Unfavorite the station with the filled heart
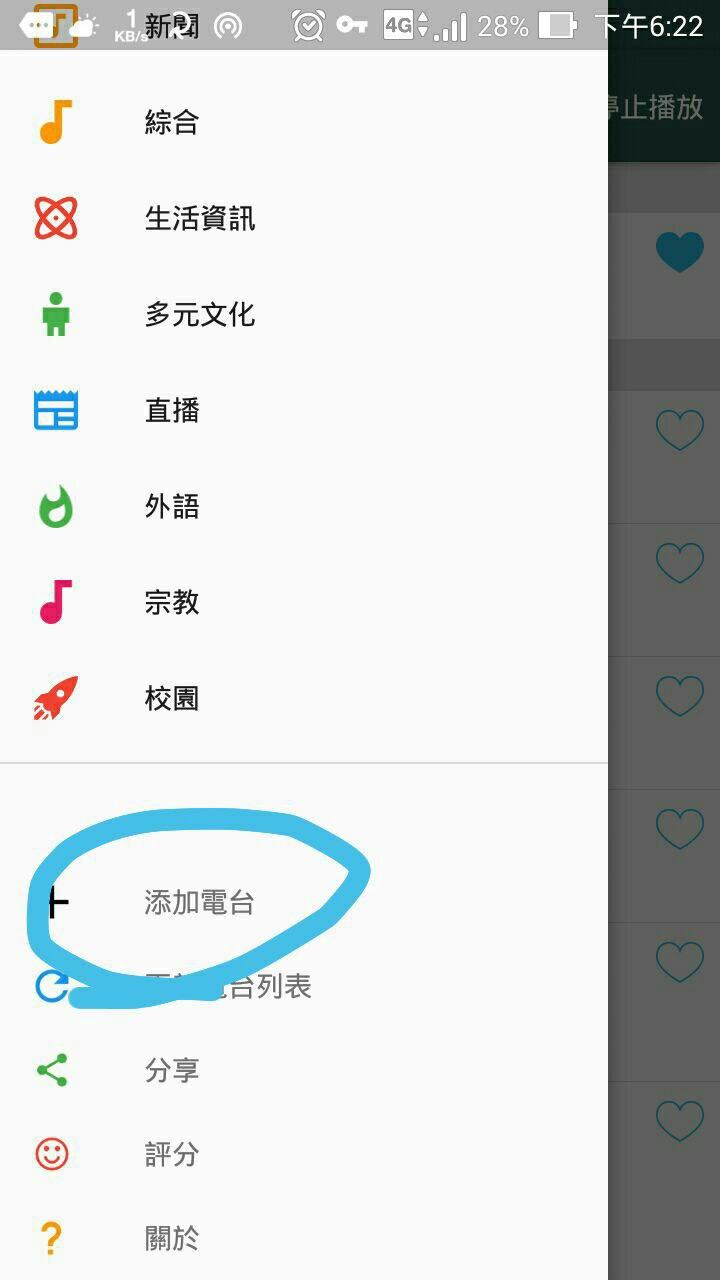 pyautogui.click(x=680, y=252)
